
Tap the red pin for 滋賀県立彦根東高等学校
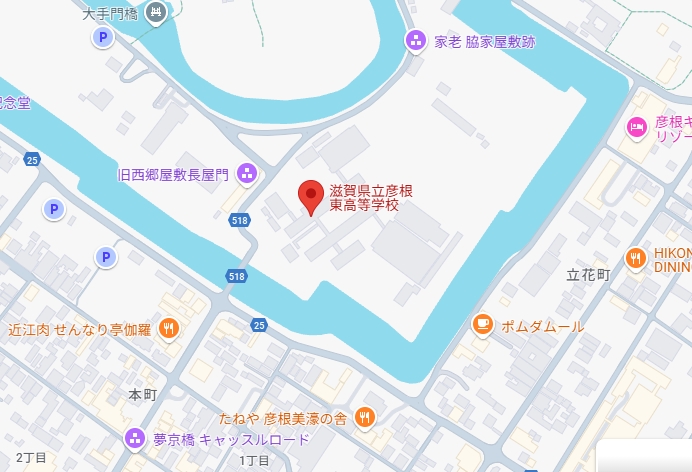[x=311, y=195]
